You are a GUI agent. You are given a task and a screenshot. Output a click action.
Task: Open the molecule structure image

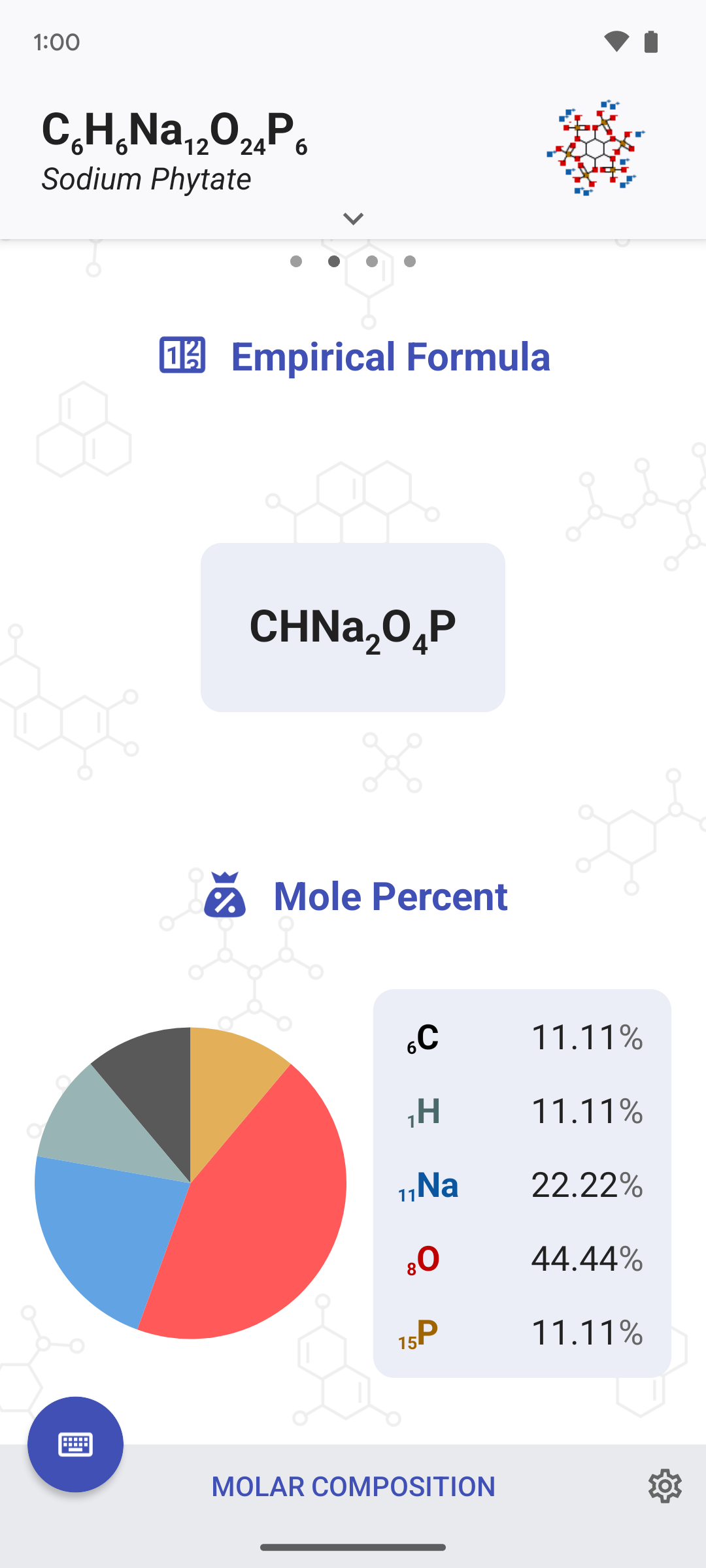pos(596,148)
